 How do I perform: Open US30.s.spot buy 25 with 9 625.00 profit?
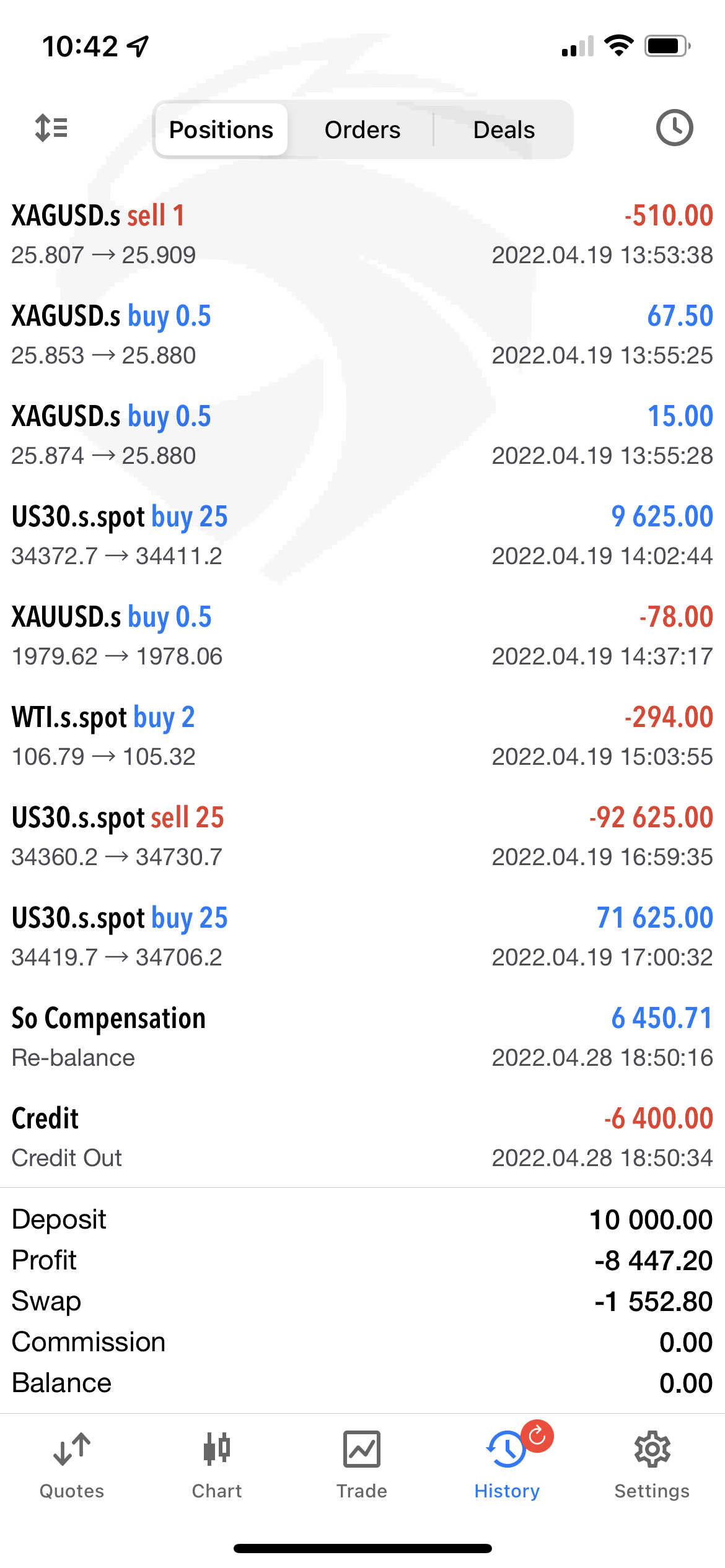coord(362,536)
